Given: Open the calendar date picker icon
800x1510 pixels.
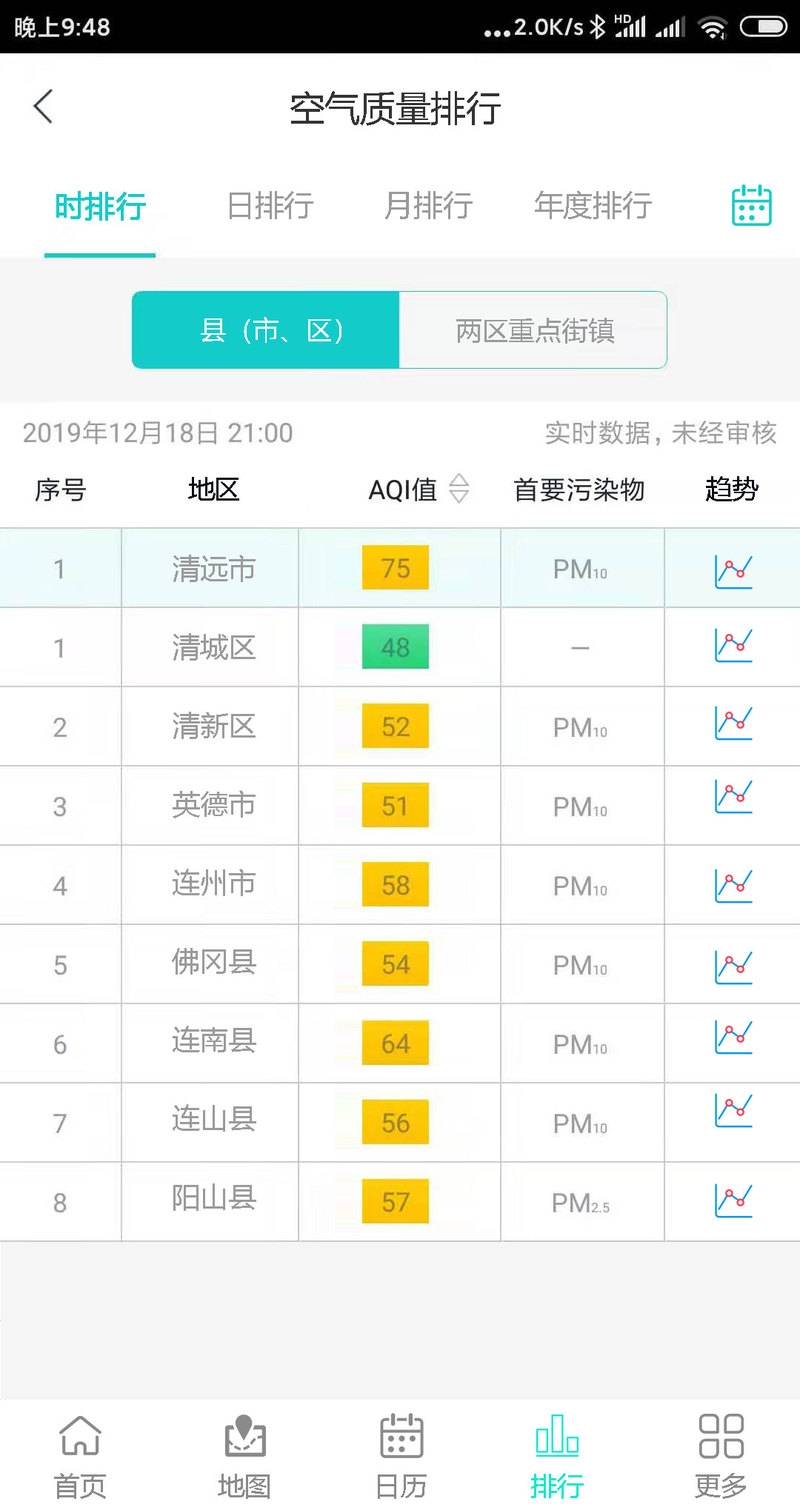Looking at the screenshot, I should pyautogui.click(x=751, y=205).
